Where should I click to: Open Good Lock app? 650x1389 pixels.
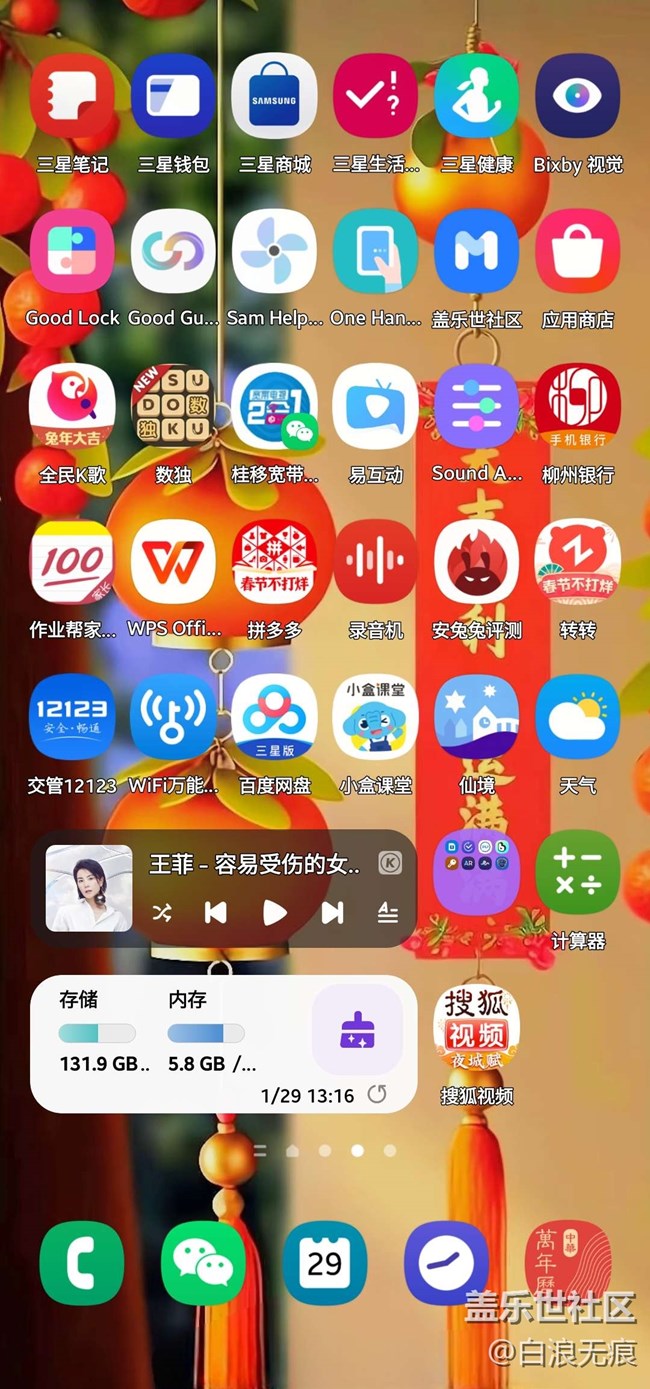click(72, 252)
